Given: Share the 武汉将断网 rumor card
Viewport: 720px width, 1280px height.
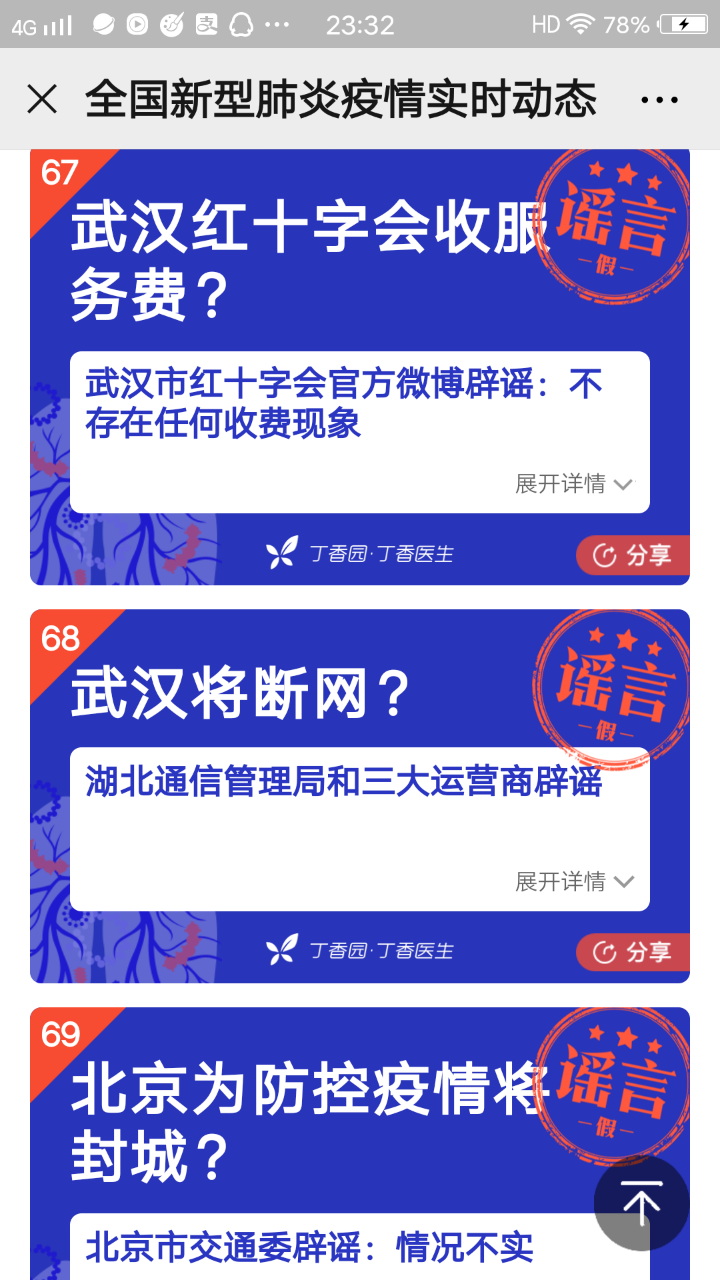Looking at the screenshot, I should click(632, 953).
